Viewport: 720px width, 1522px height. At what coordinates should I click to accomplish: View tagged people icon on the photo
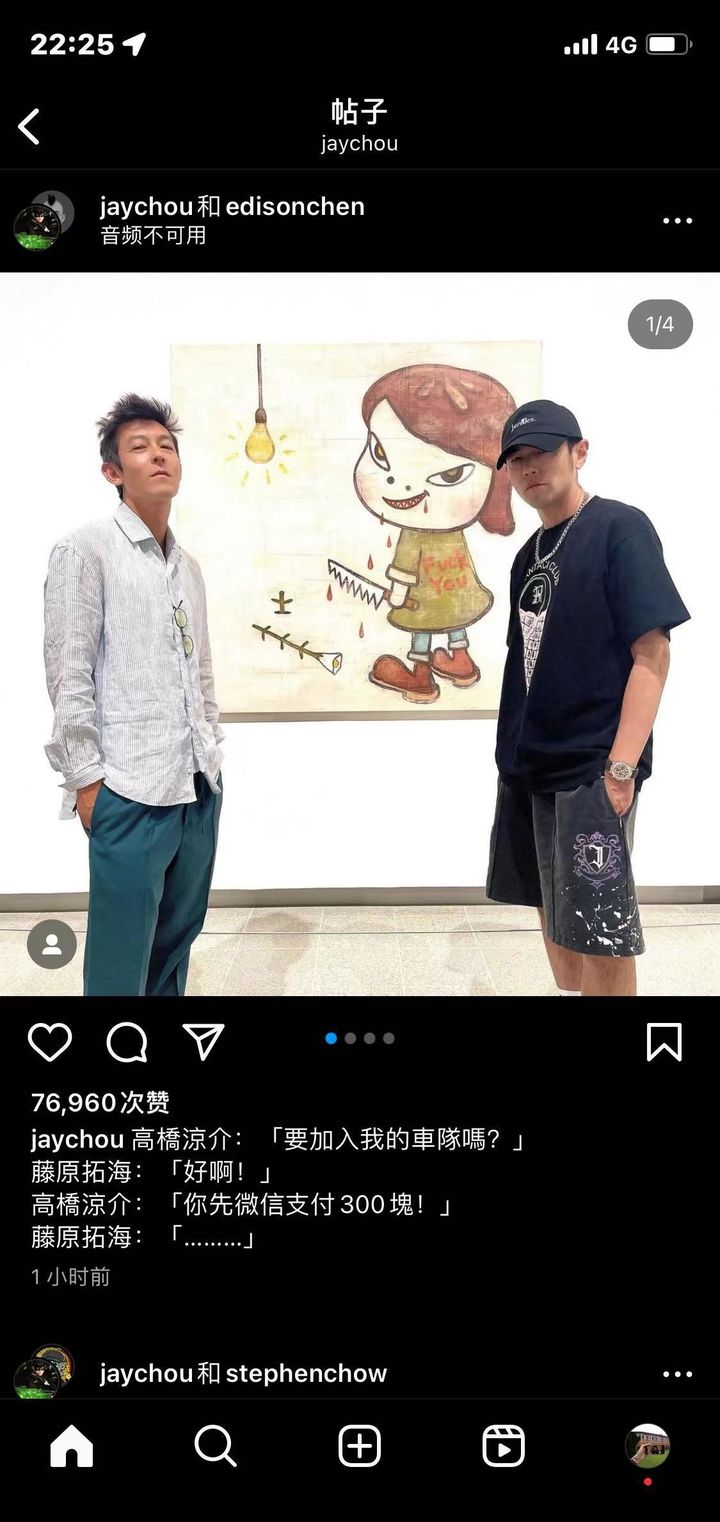52,944
